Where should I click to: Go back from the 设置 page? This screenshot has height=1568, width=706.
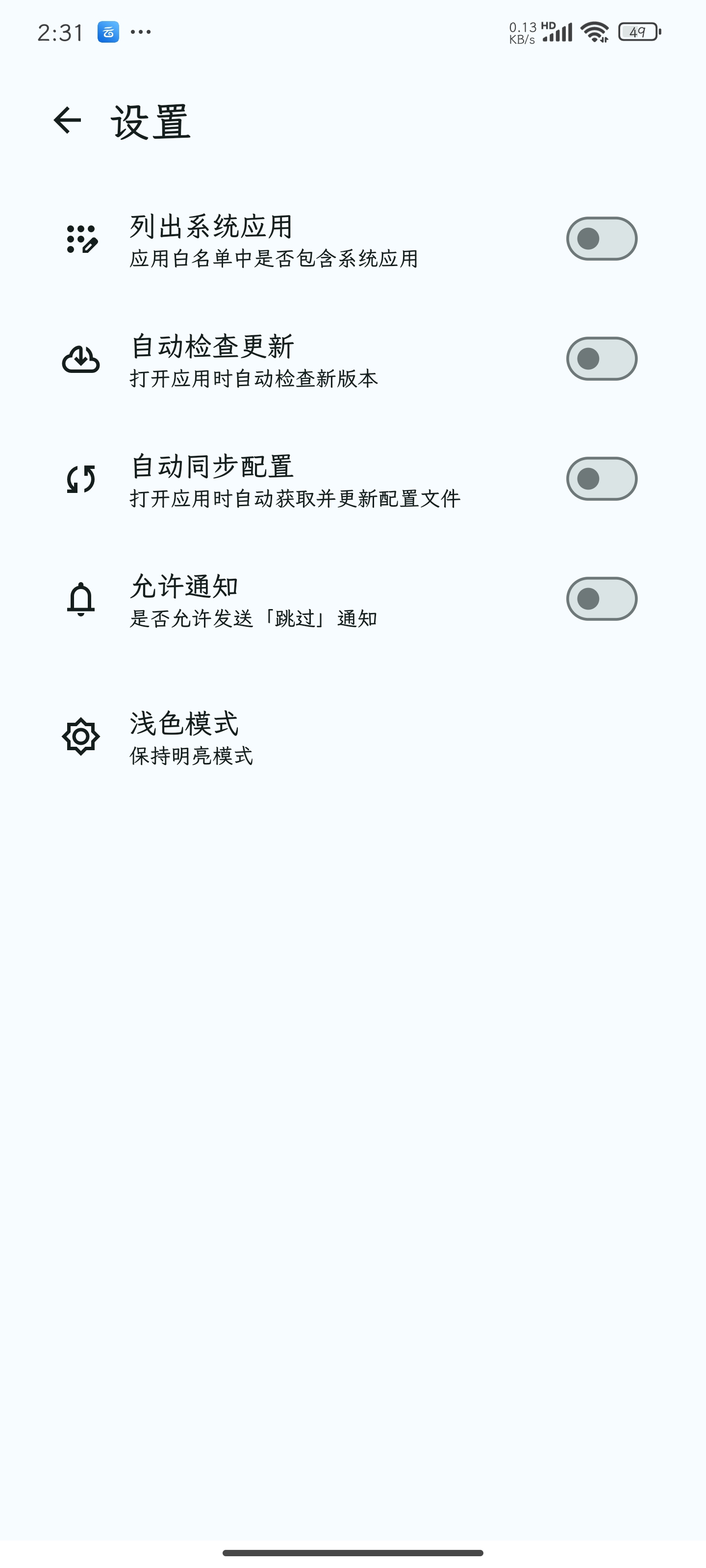pos(67,120)
